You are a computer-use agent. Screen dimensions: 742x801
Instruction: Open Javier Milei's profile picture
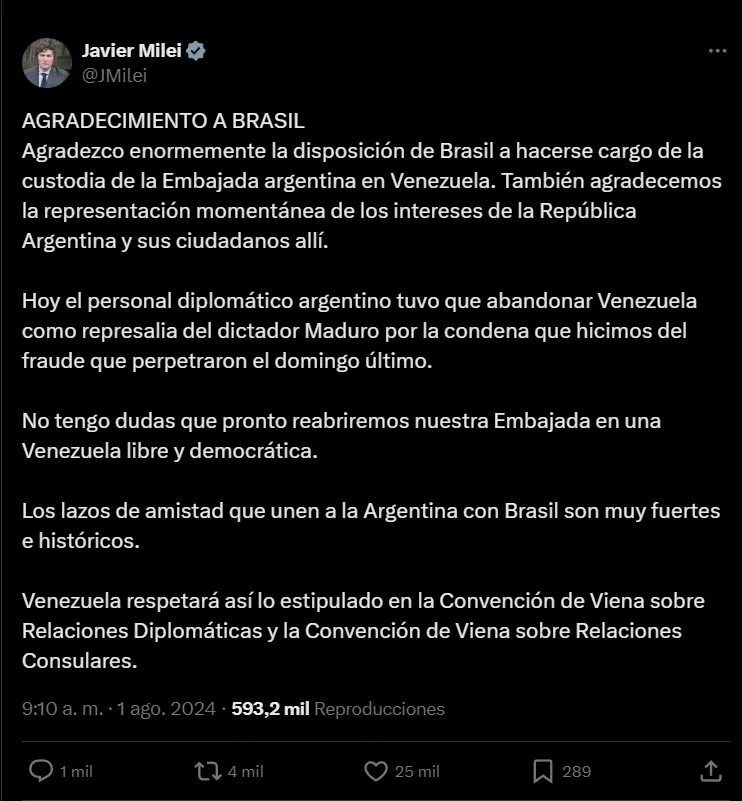pyautogui.click(x=46, y=62)
